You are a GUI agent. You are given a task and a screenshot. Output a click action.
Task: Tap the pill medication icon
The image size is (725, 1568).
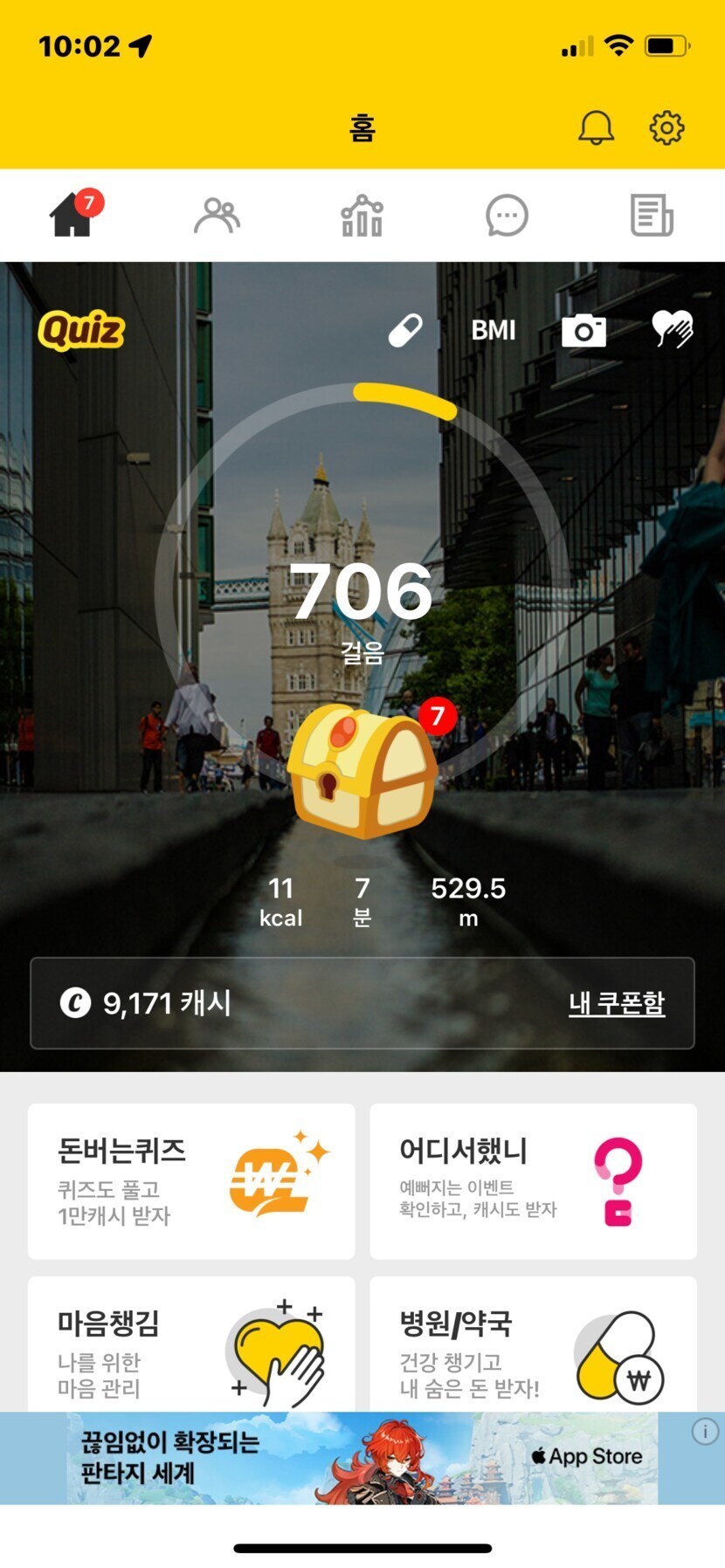[x=405, y=331]
